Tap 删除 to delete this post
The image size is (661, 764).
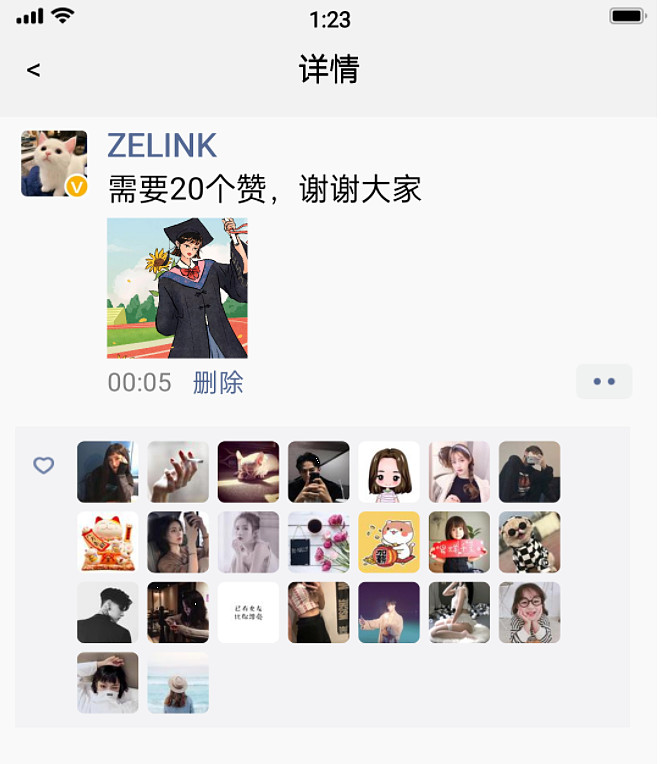[218, 382]
